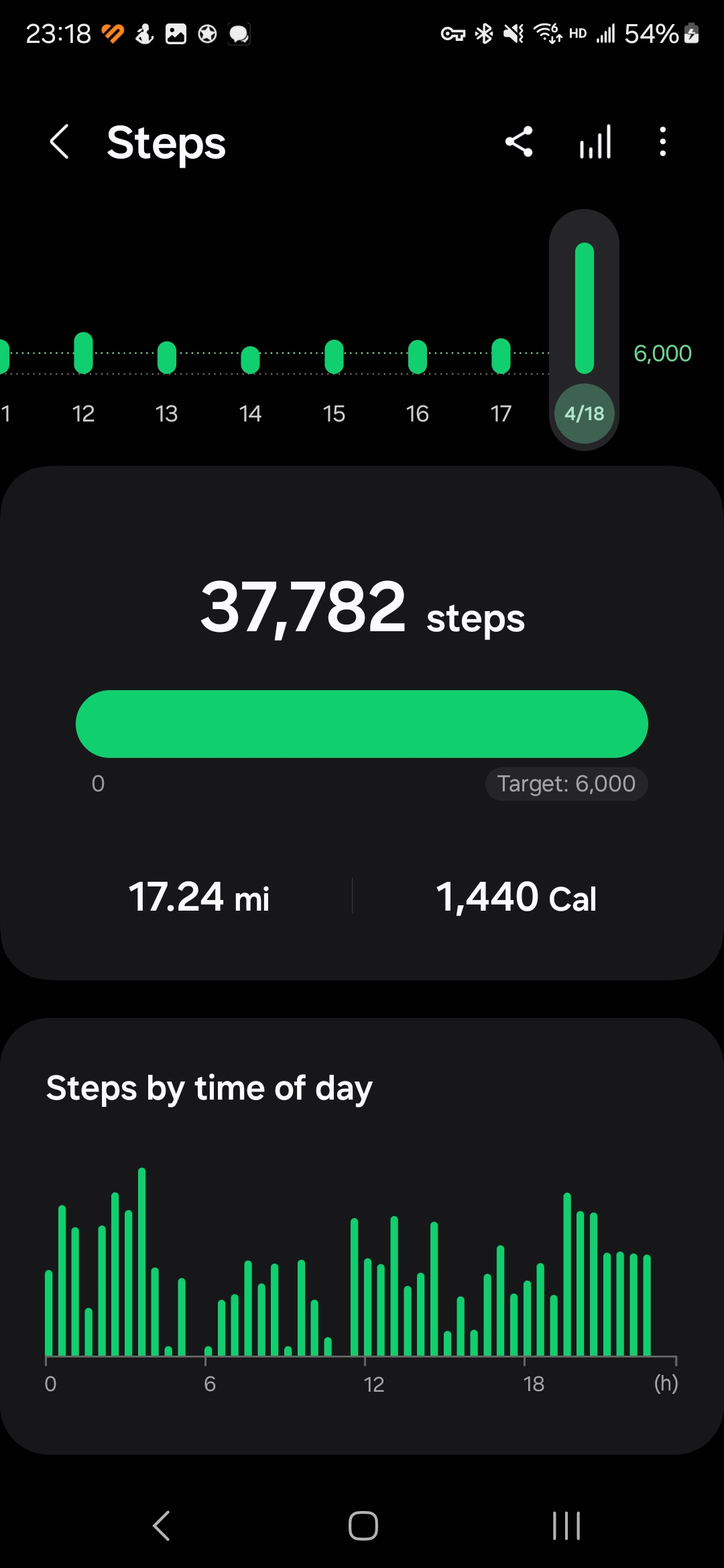Go back from the Steps screen
Screen dimensions: 724x1568
(x=60, y=142)
